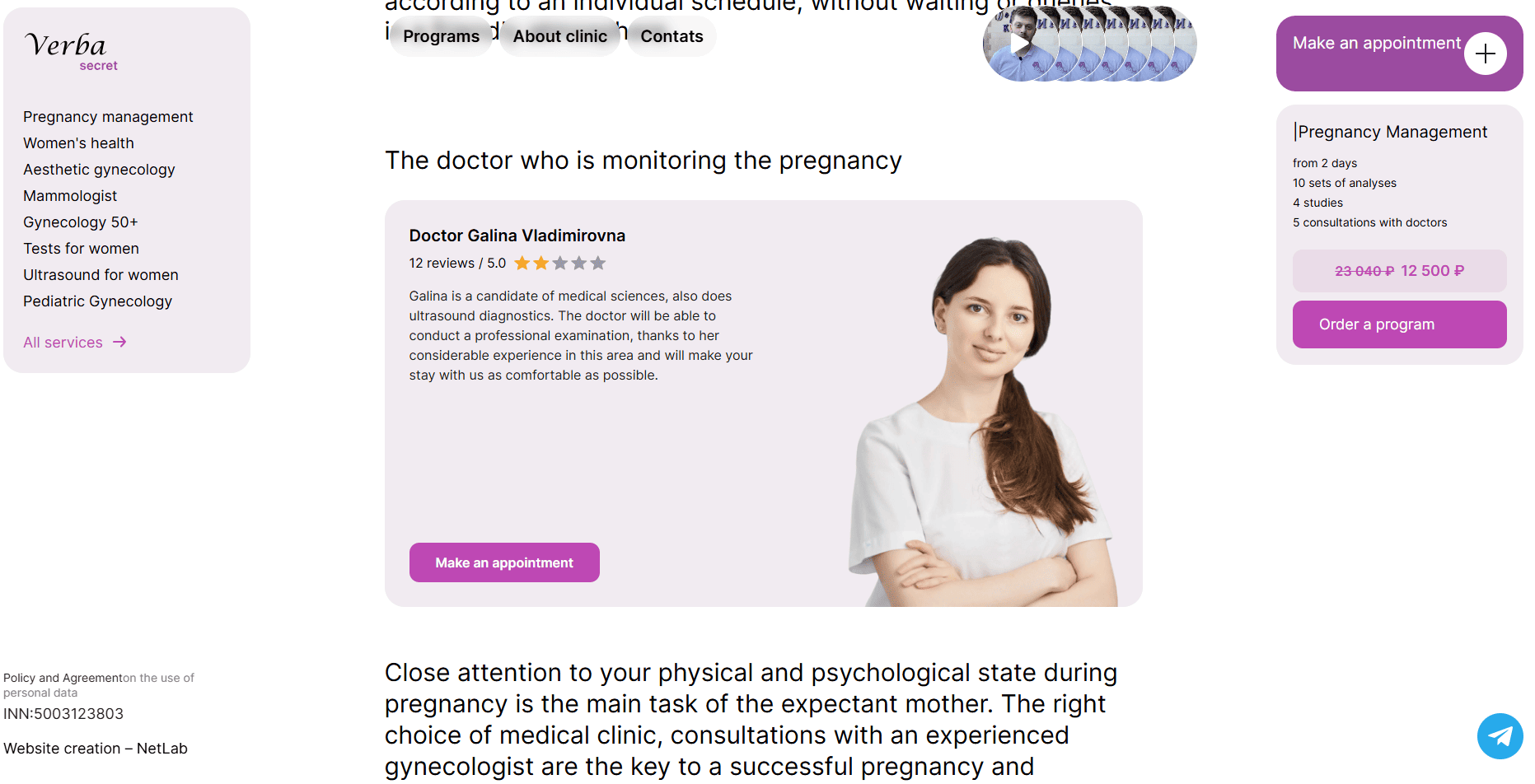
Task: Go to Contats section
Action: pos(672,36)
